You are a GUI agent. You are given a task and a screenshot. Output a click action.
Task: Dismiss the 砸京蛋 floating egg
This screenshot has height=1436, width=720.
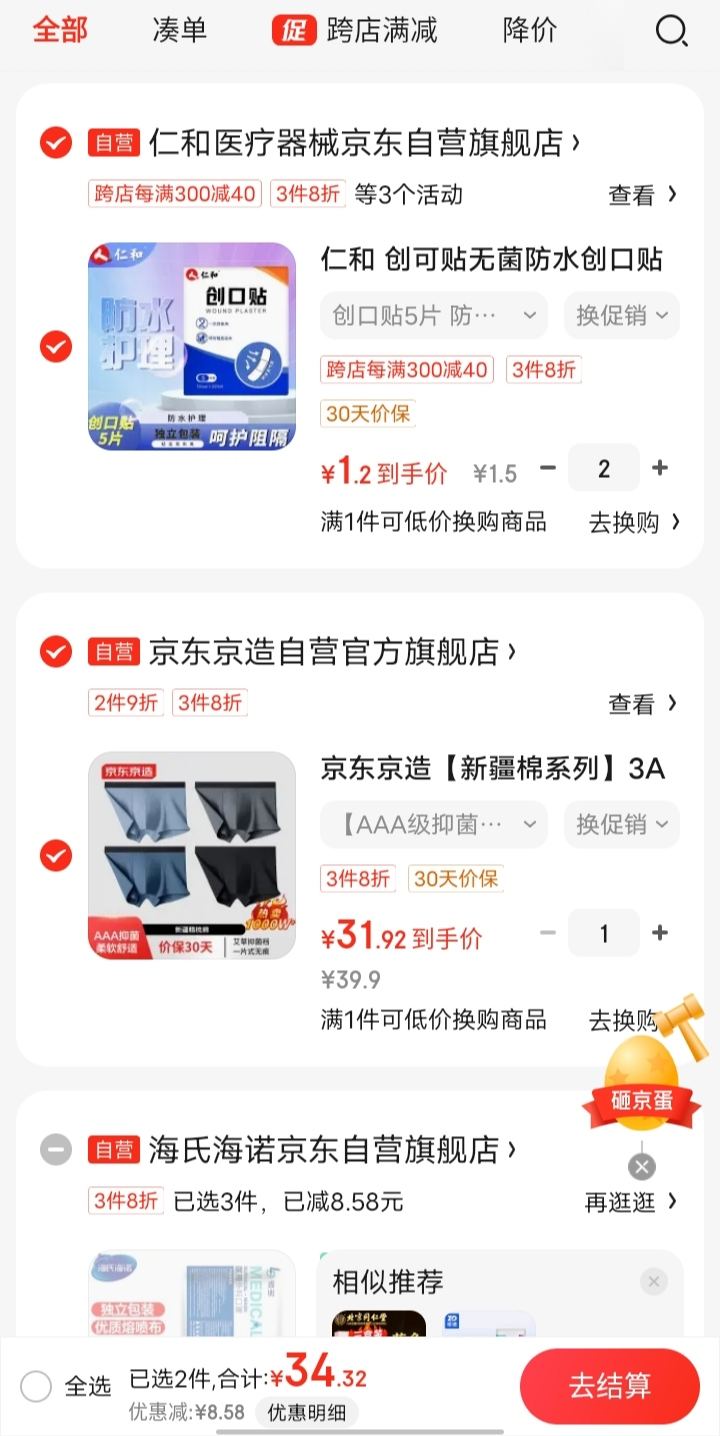click(642, 1167)
